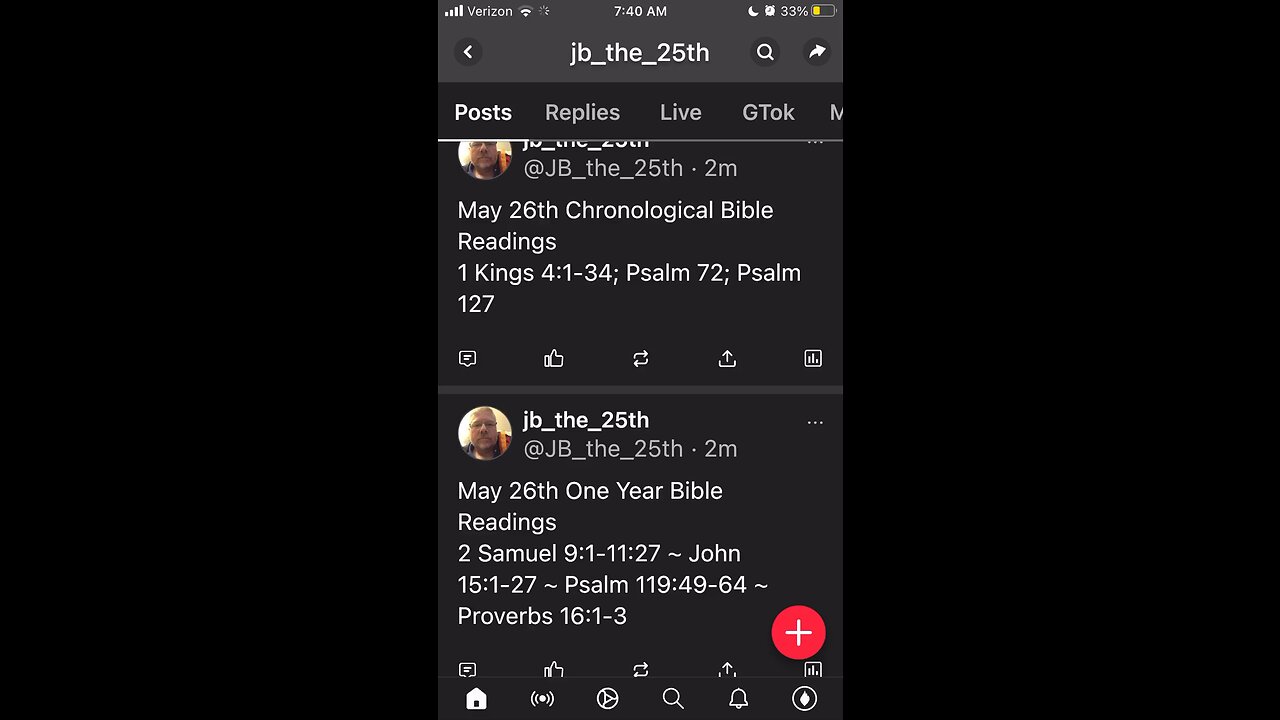
Task: Open the video play section
Action: click(607, 699)
